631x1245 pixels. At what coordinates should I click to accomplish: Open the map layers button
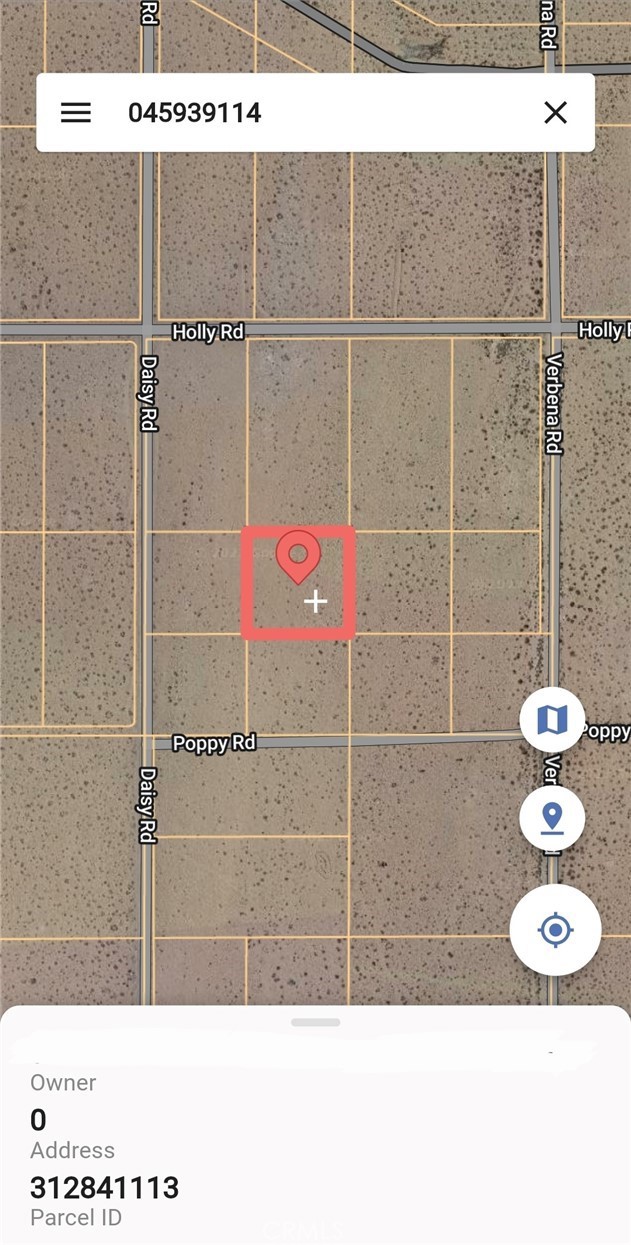(552, 720)
